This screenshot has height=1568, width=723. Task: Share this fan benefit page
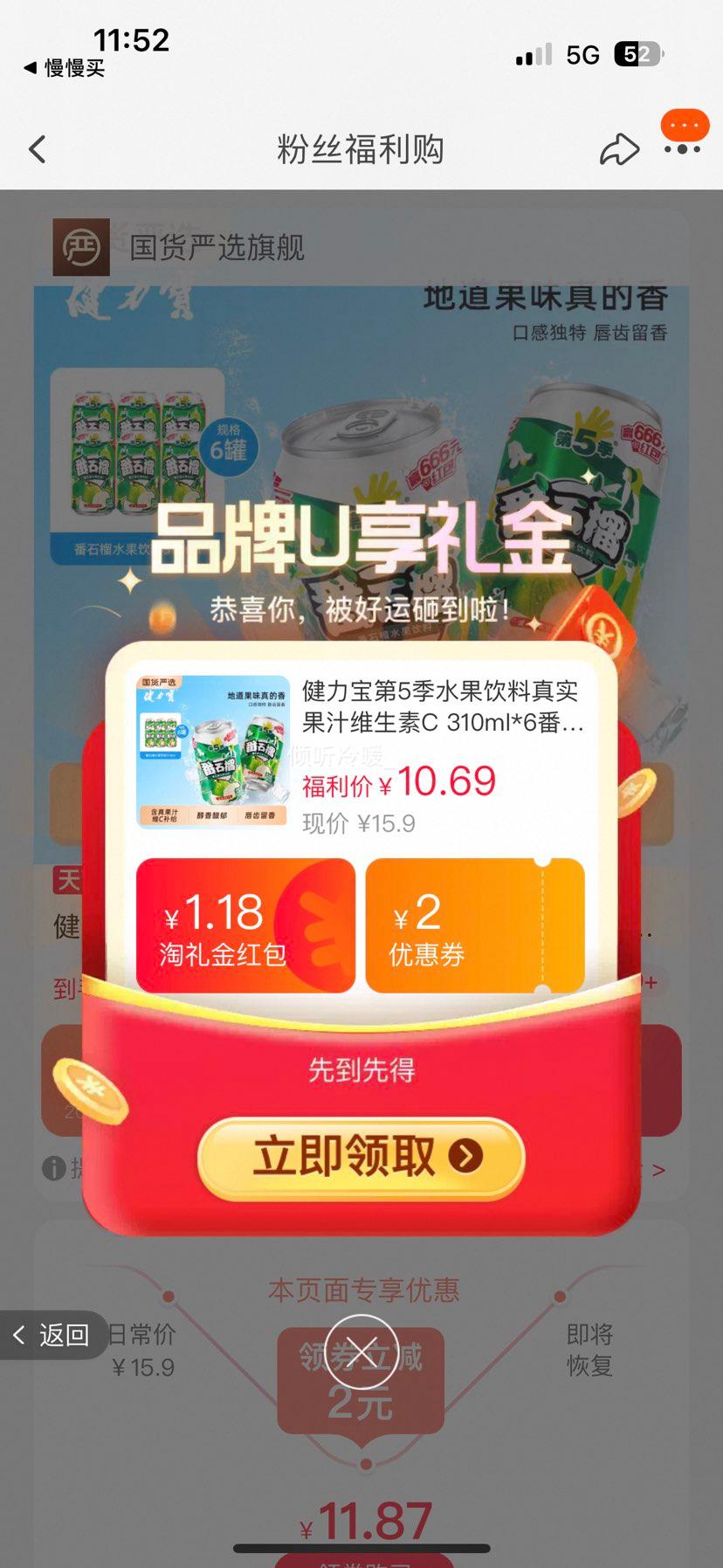(619, 149)
